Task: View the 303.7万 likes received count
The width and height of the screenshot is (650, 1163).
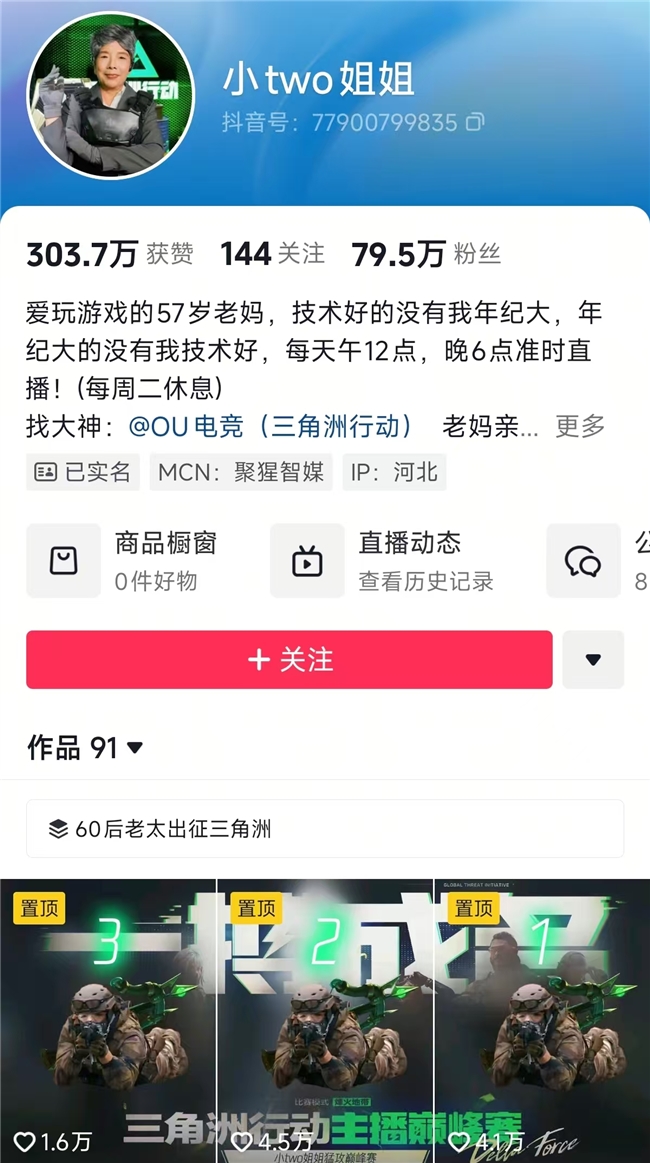Action: tap(109, 254)
